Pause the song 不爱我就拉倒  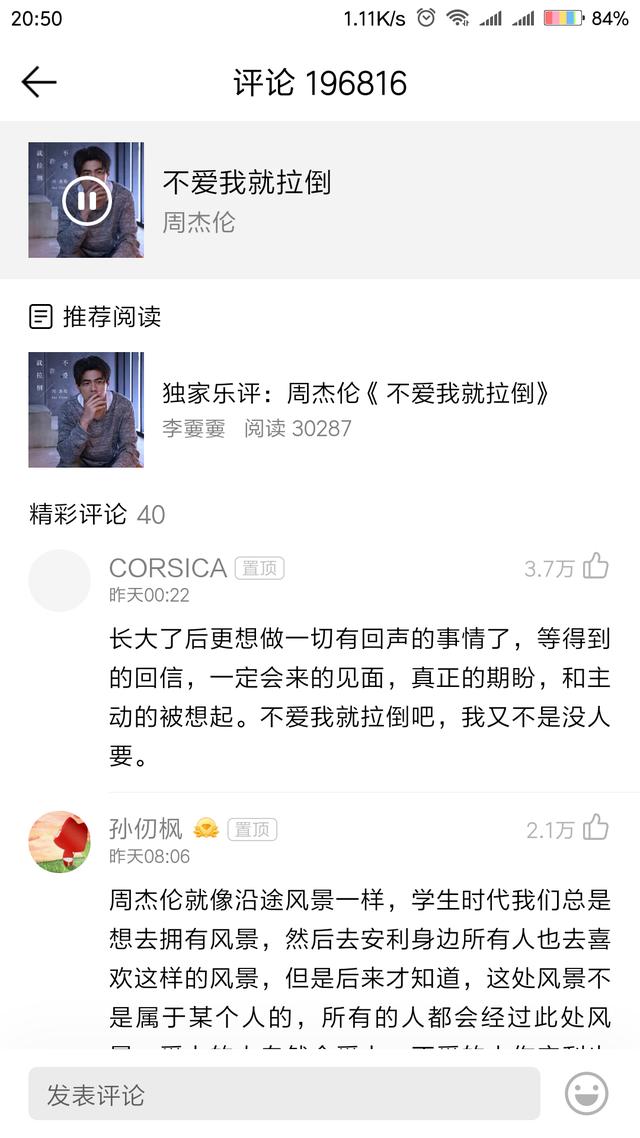[86, 200]
